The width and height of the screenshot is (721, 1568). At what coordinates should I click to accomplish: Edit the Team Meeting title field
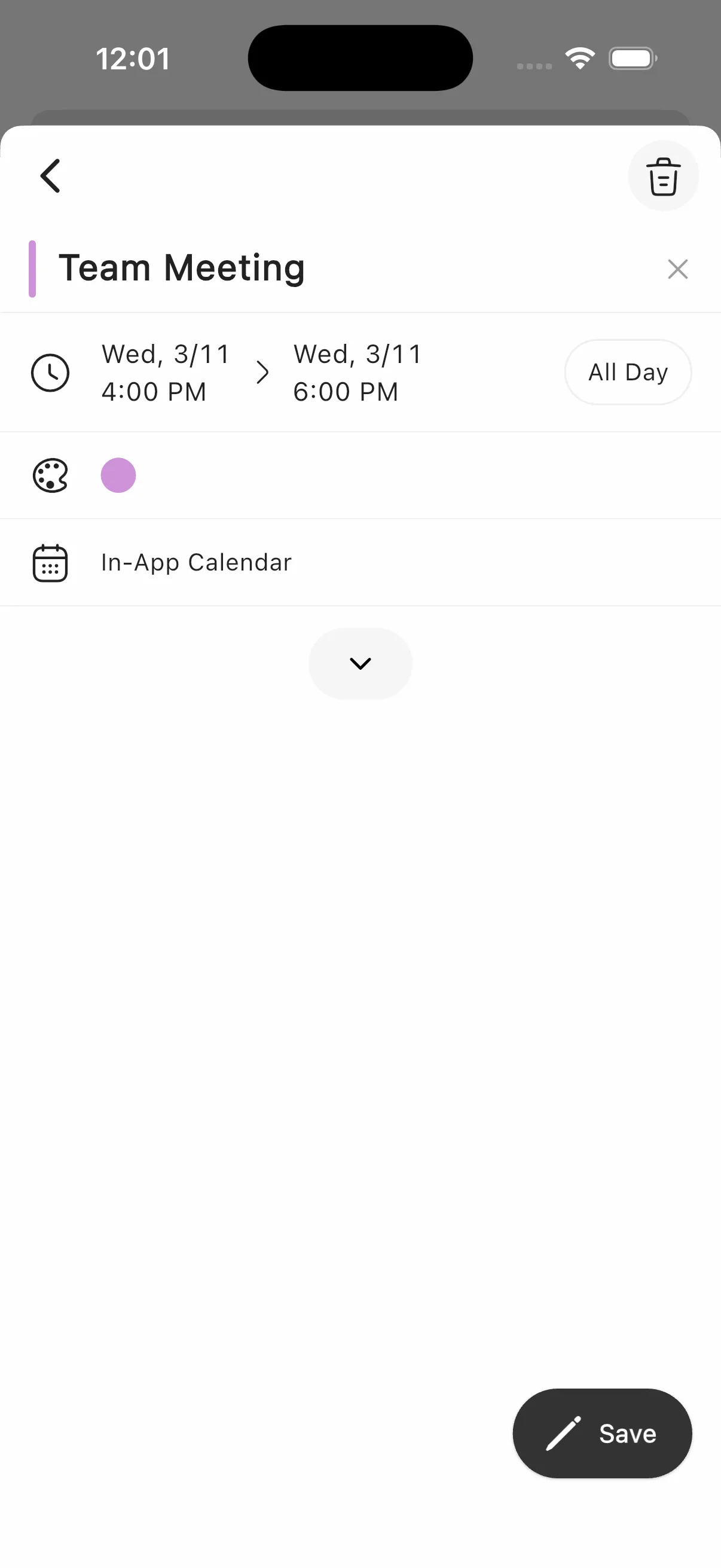(181, 267)
